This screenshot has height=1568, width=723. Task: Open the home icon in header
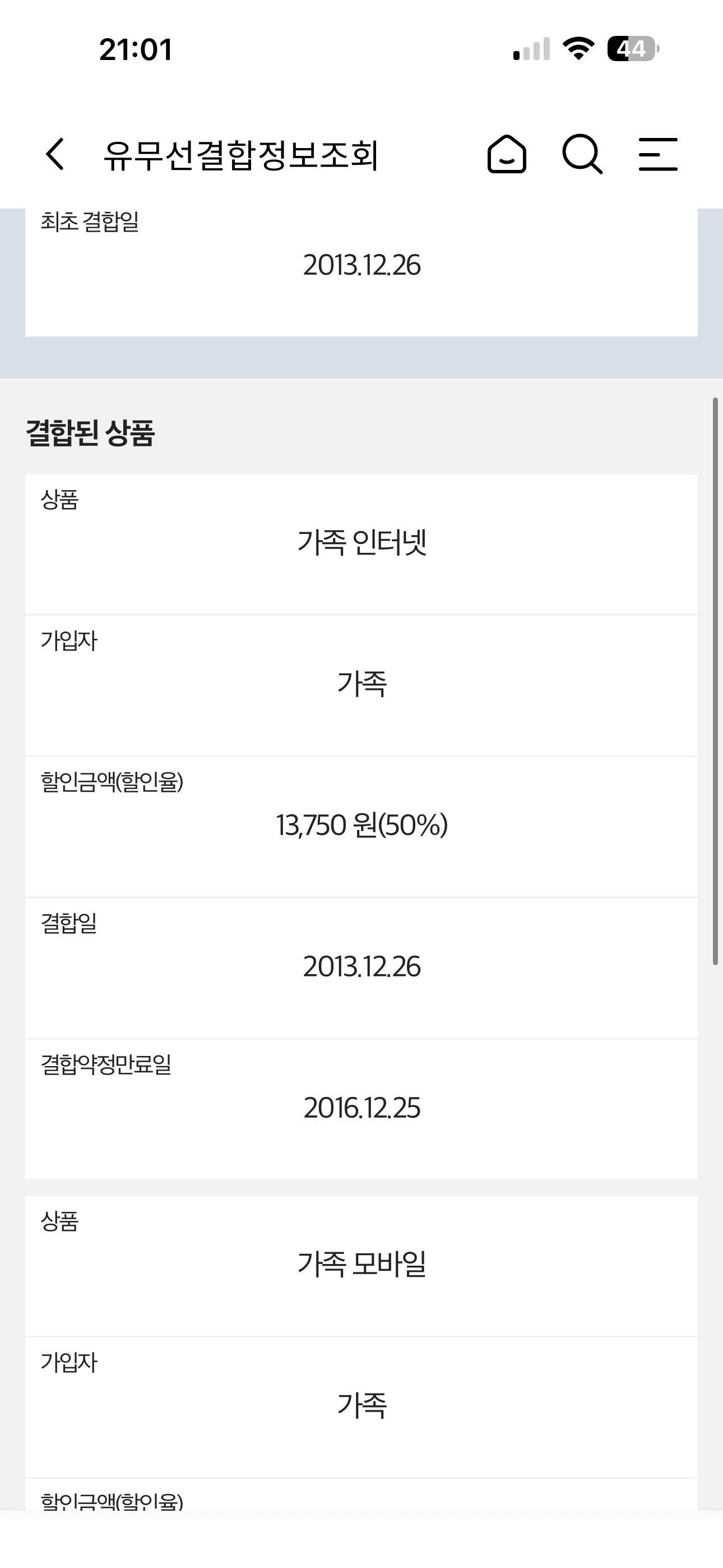[506, 155]
